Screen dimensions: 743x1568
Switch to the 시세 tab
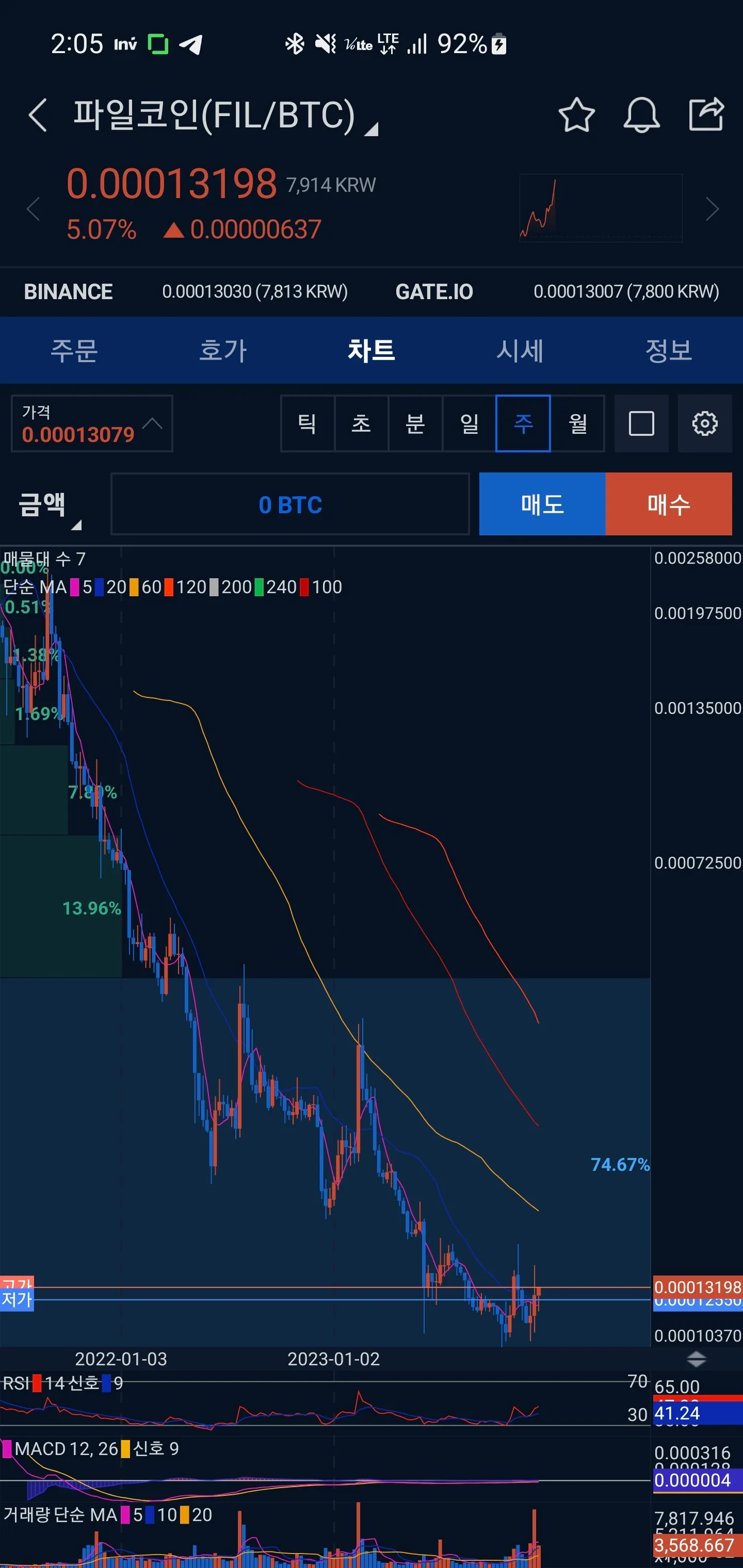(520, 351)
